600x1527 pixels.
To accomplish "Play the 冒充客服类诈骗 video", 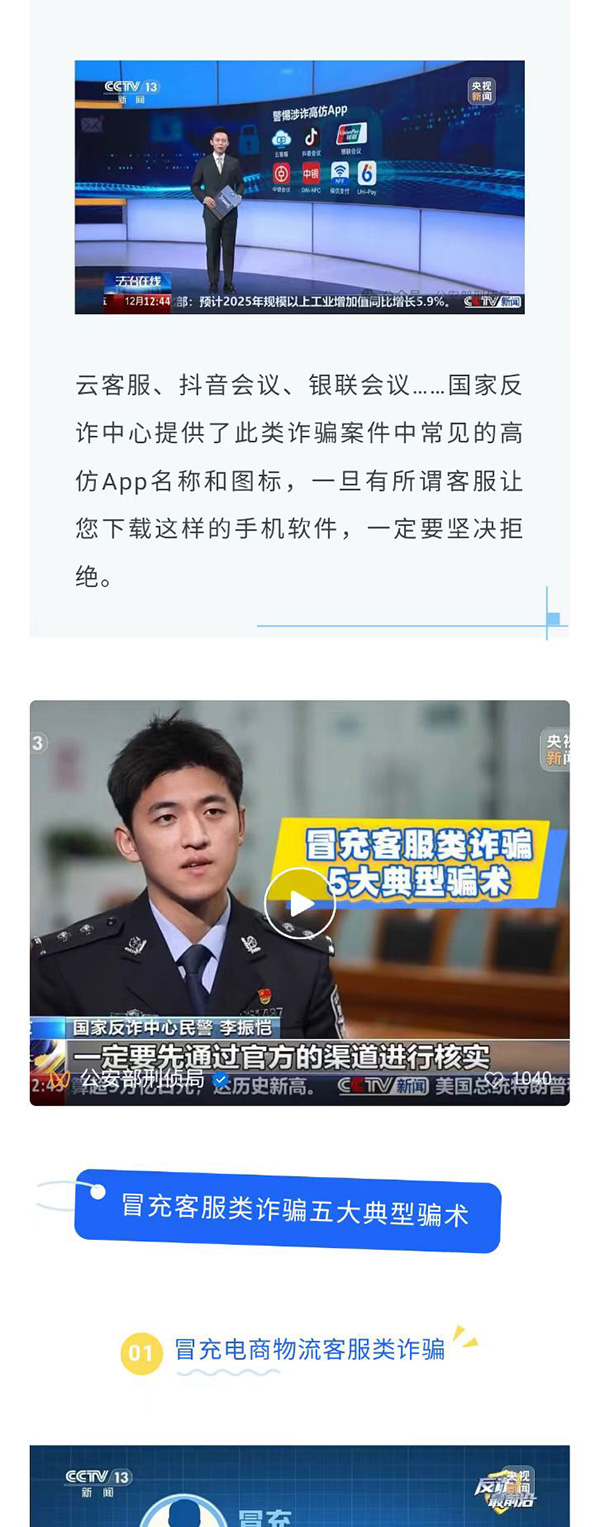I will (300, 903).
